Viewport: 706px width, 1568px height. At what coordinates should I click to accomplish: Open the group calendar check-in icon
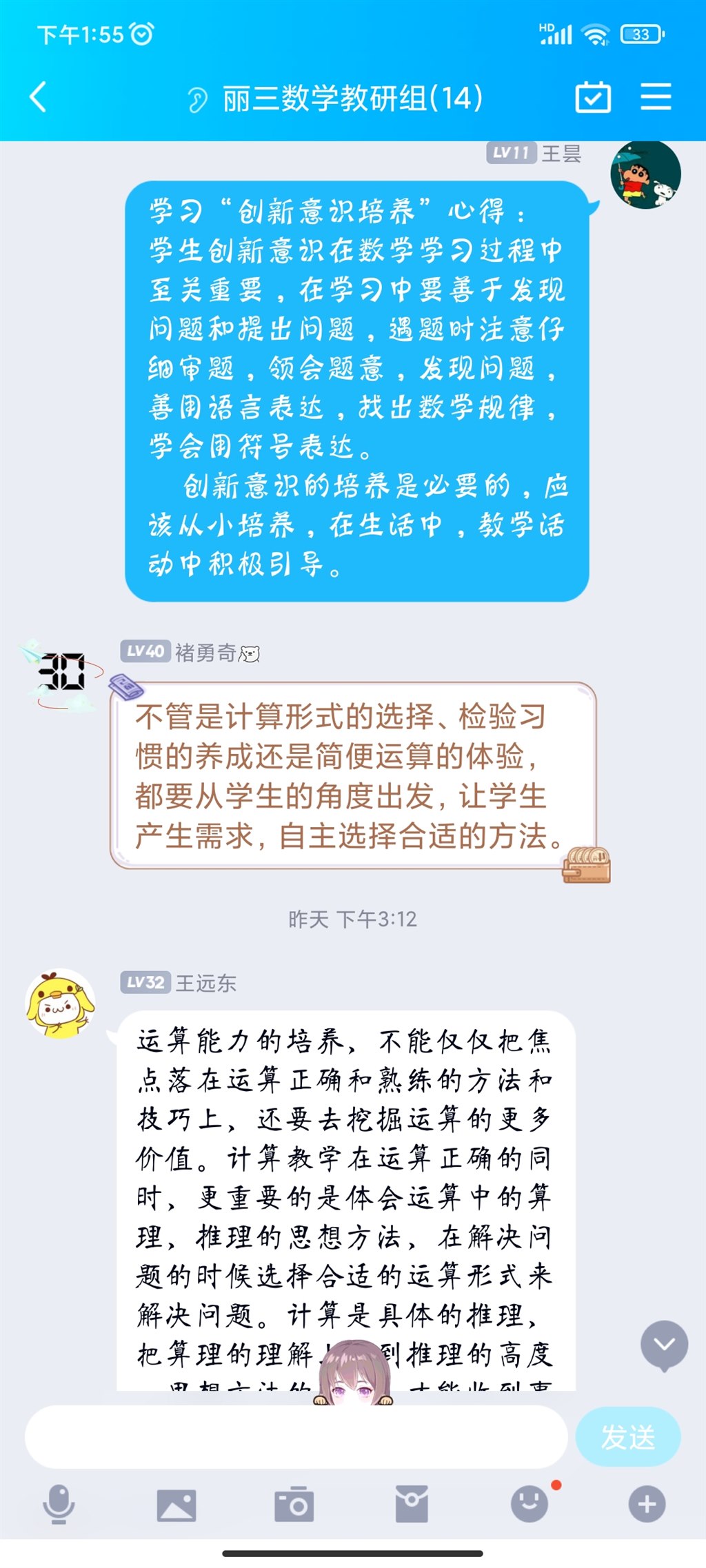pyautogui.click(x=593, y=96)
